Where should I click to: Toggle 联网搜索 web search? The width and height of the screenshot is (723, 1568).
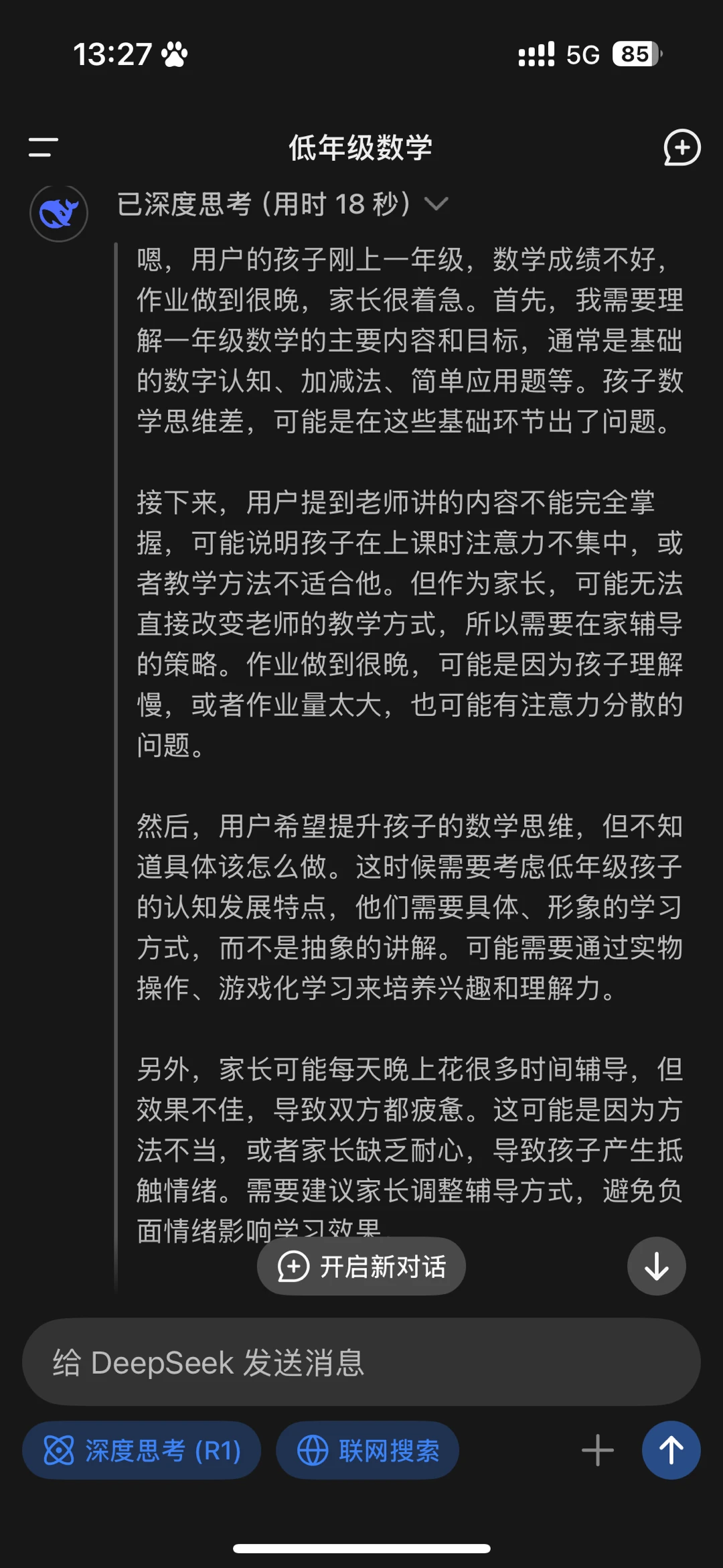[x=368, y=1450]
